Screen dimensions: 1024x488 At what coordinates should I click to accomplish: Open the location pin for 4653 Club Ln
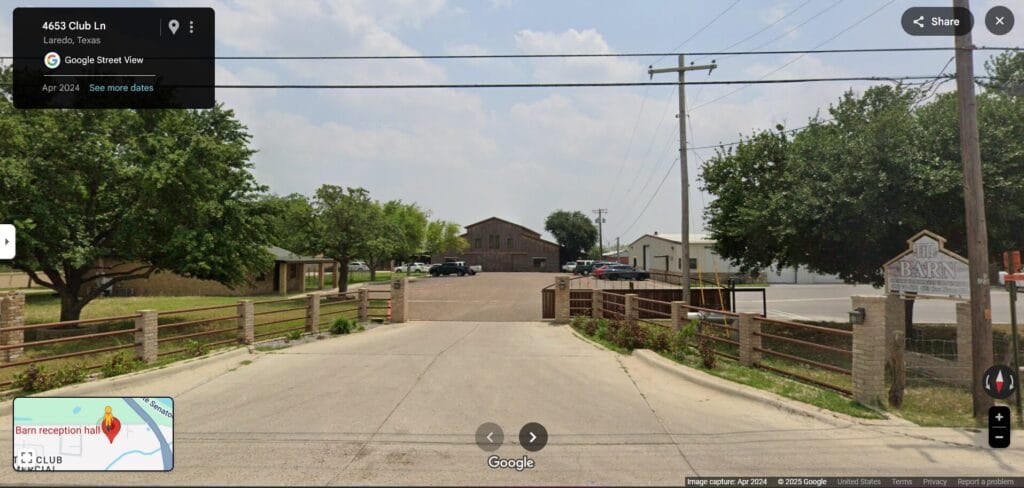[173, 27]
